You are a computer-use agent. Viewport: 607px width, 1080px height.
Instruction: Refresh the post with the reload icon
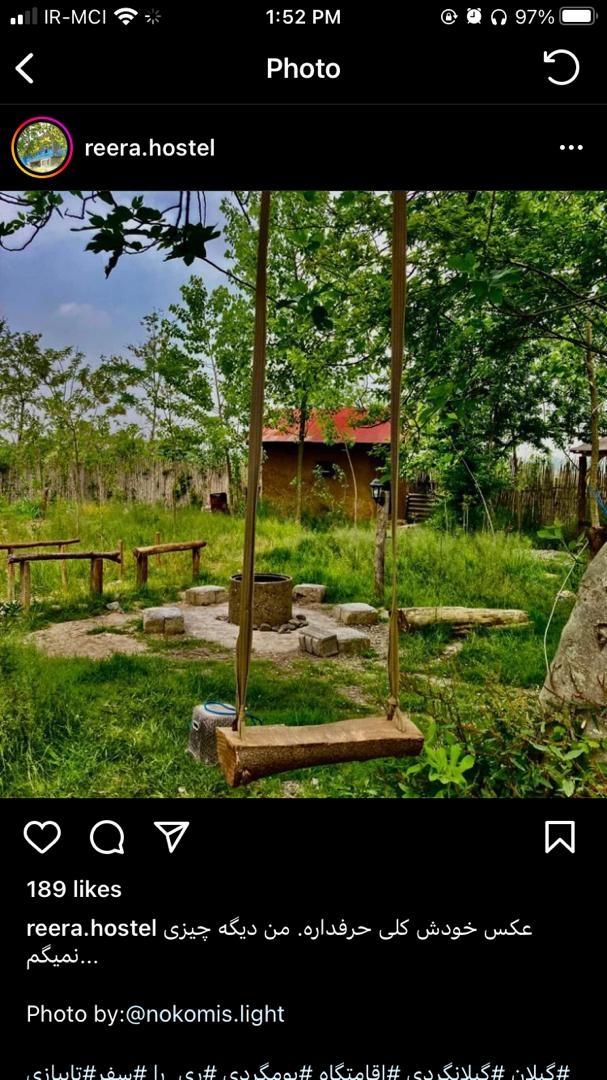tap(561, 68)
